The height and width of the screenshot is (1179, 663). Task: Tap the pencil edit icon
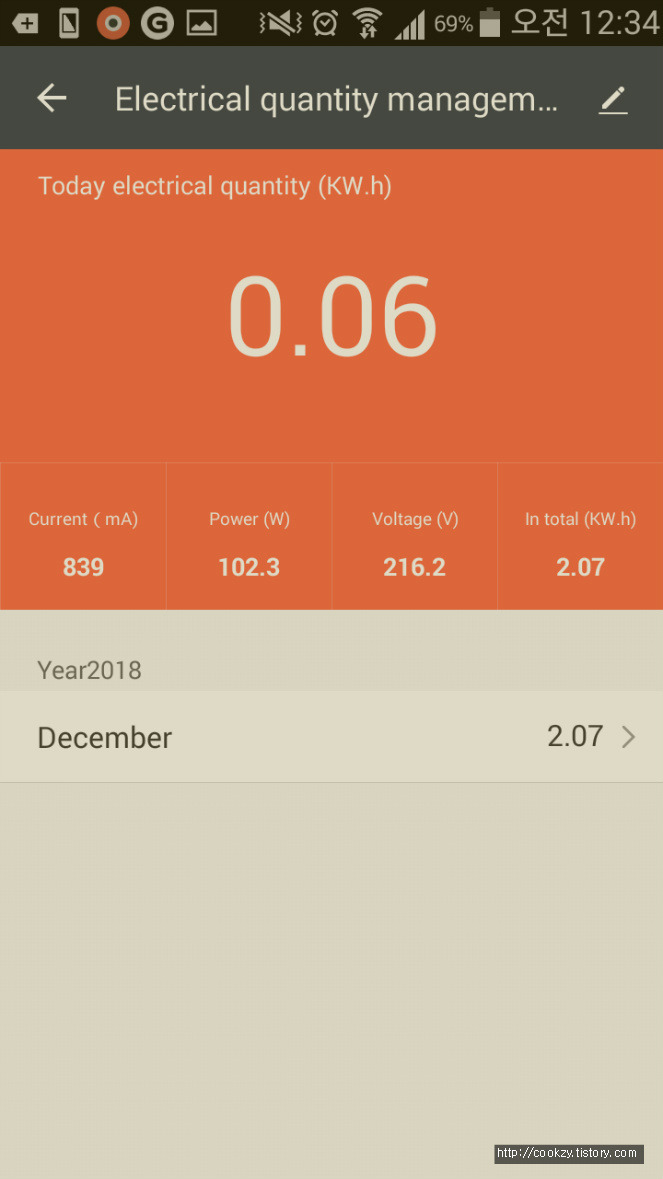[613, 100]
